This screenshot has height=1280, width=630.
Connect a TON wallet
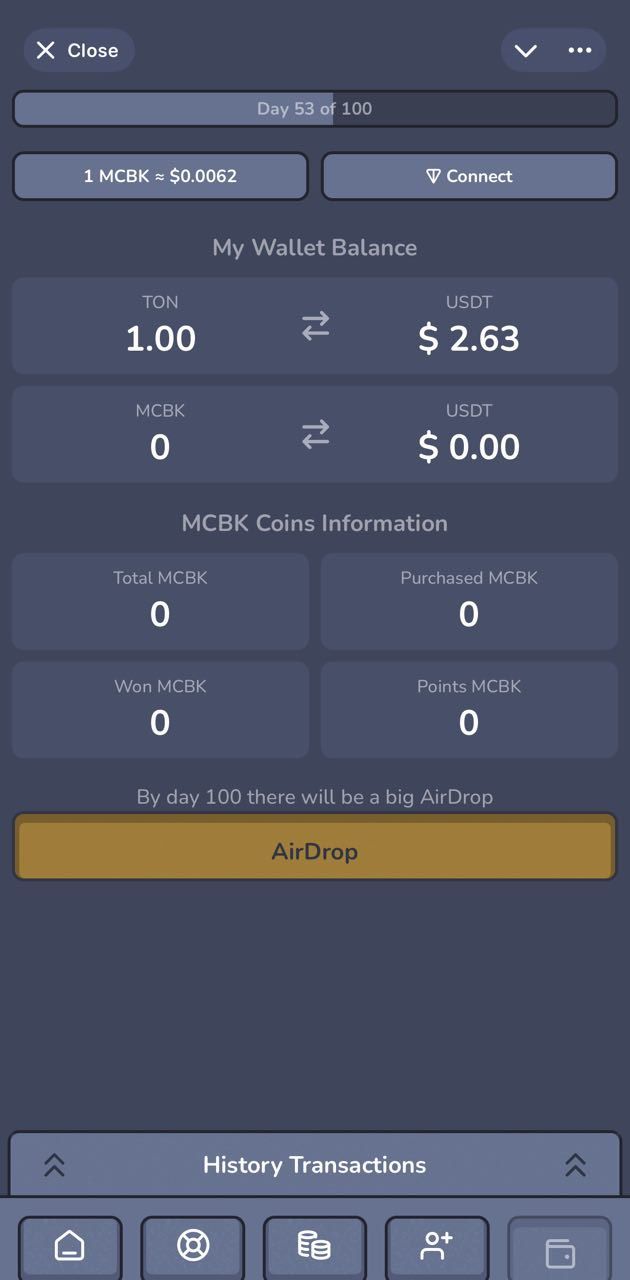pos(469,176)
